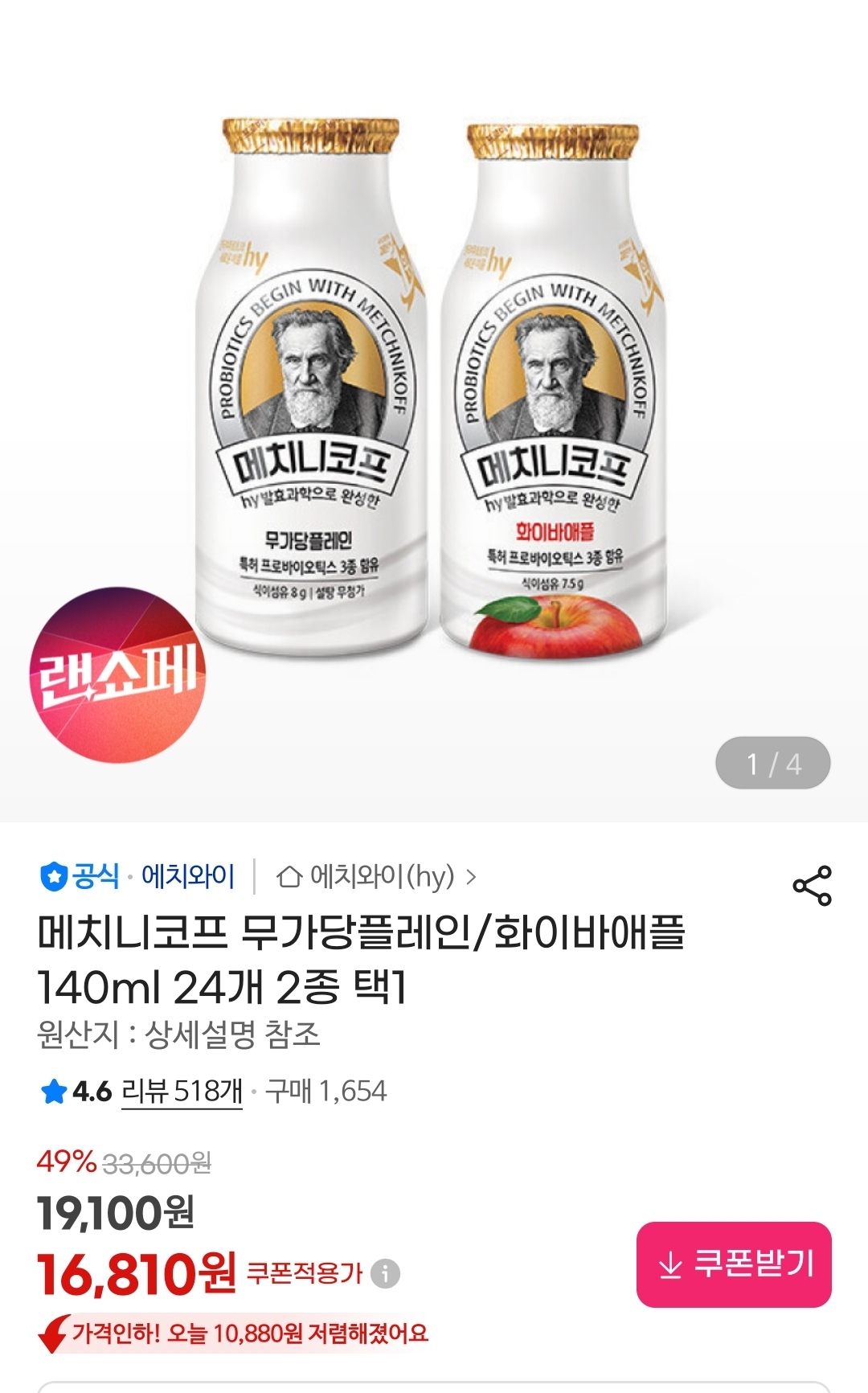This screenshot has height=1393, width=868.
Task: Open the coupon price info icon
Action: point(386,1273)
